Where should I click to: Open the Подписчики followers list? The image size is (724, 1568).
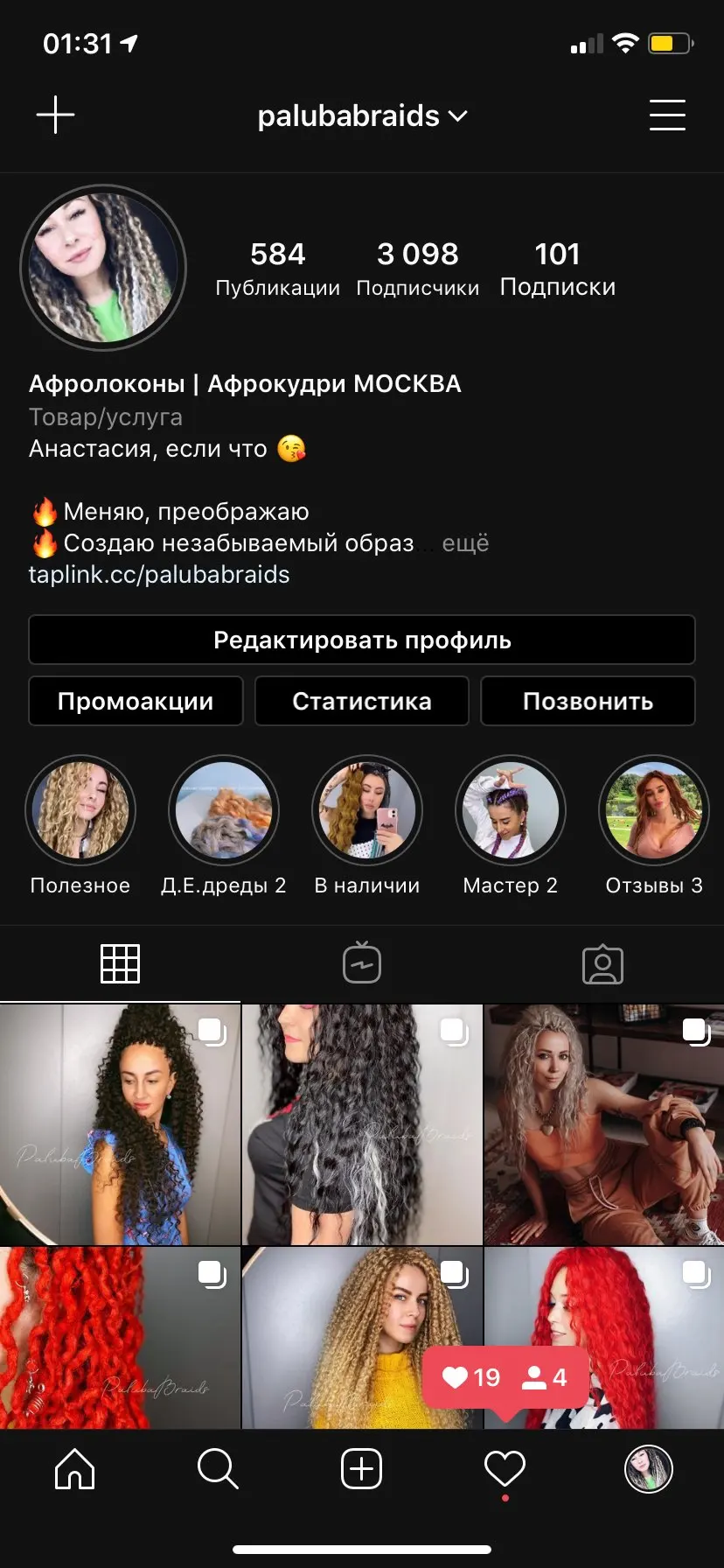pyautogui.click(x=418, y=269)
